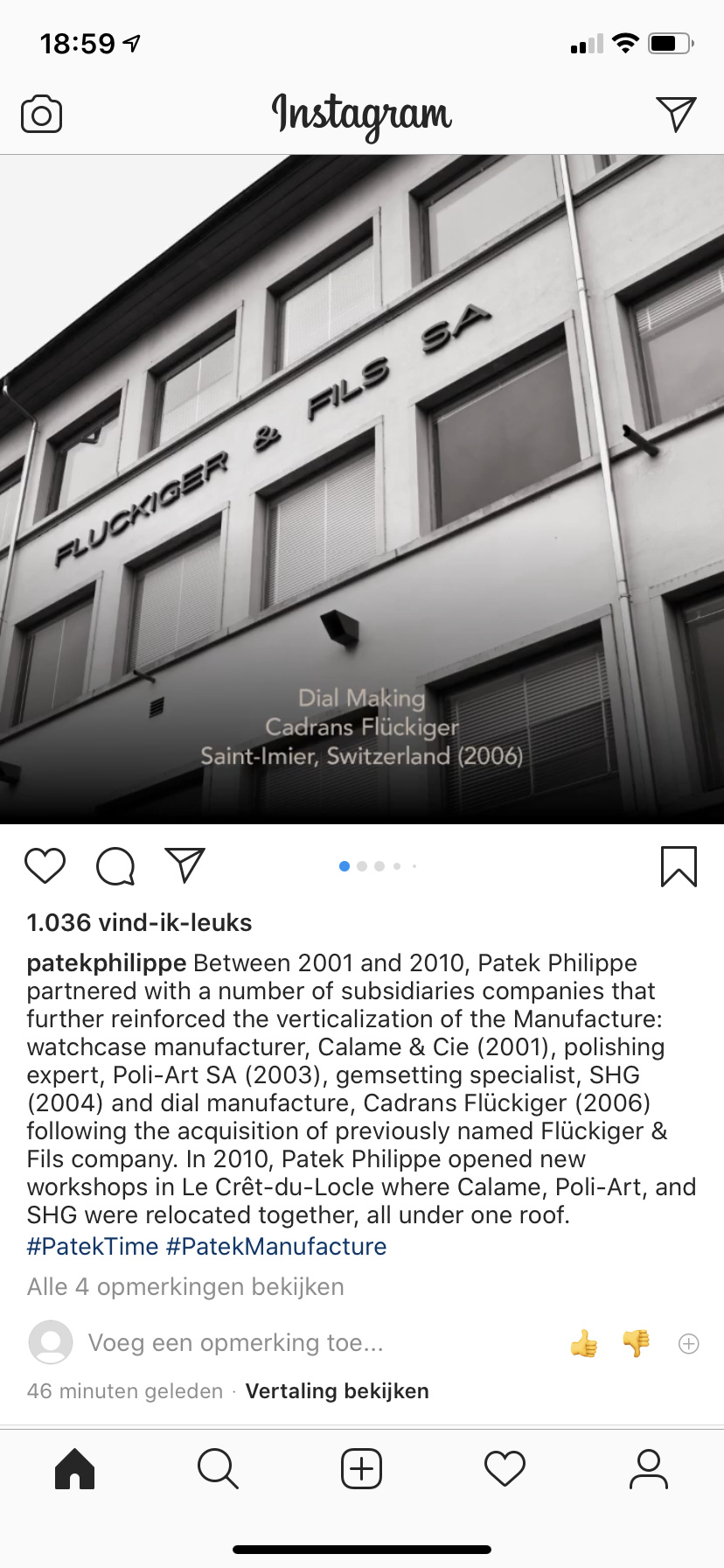This screenshot has width=724, height=1568.
Task: View all comments via Alle 4 opmerkingen bekijken
Action: 185,1286
